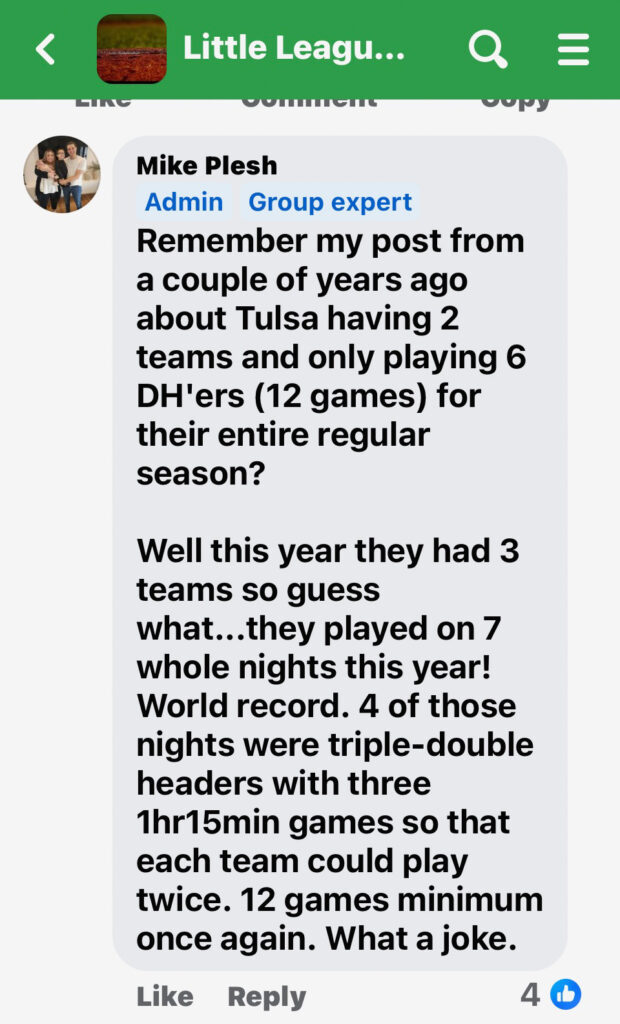Go back using the header arrow
This screenshot has height=1024, width=620.
[x=45, y=49]
